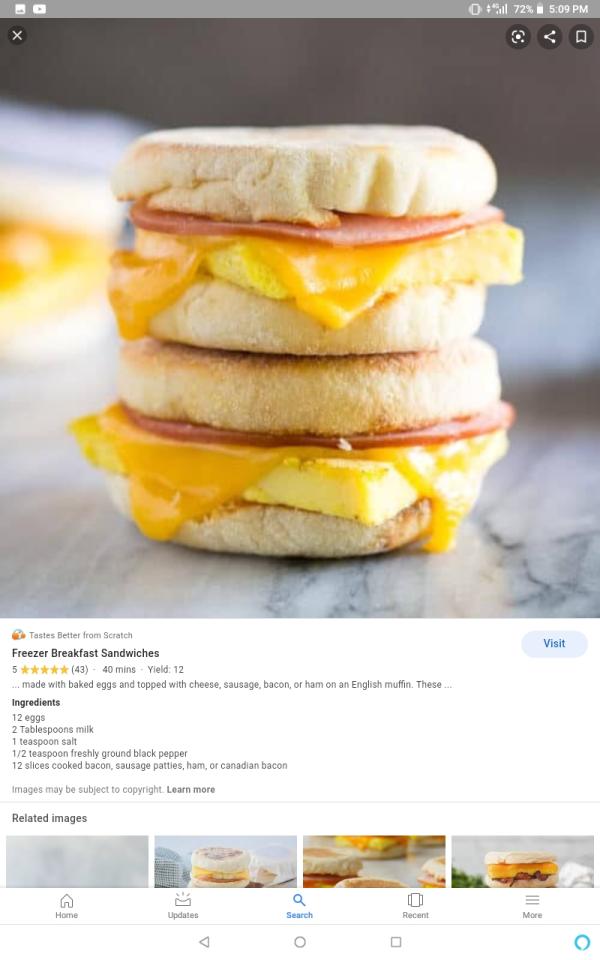The width and height of the screenshot is (600, 960).
Task: Switch to the Updates tab
Action: (183, 905)
